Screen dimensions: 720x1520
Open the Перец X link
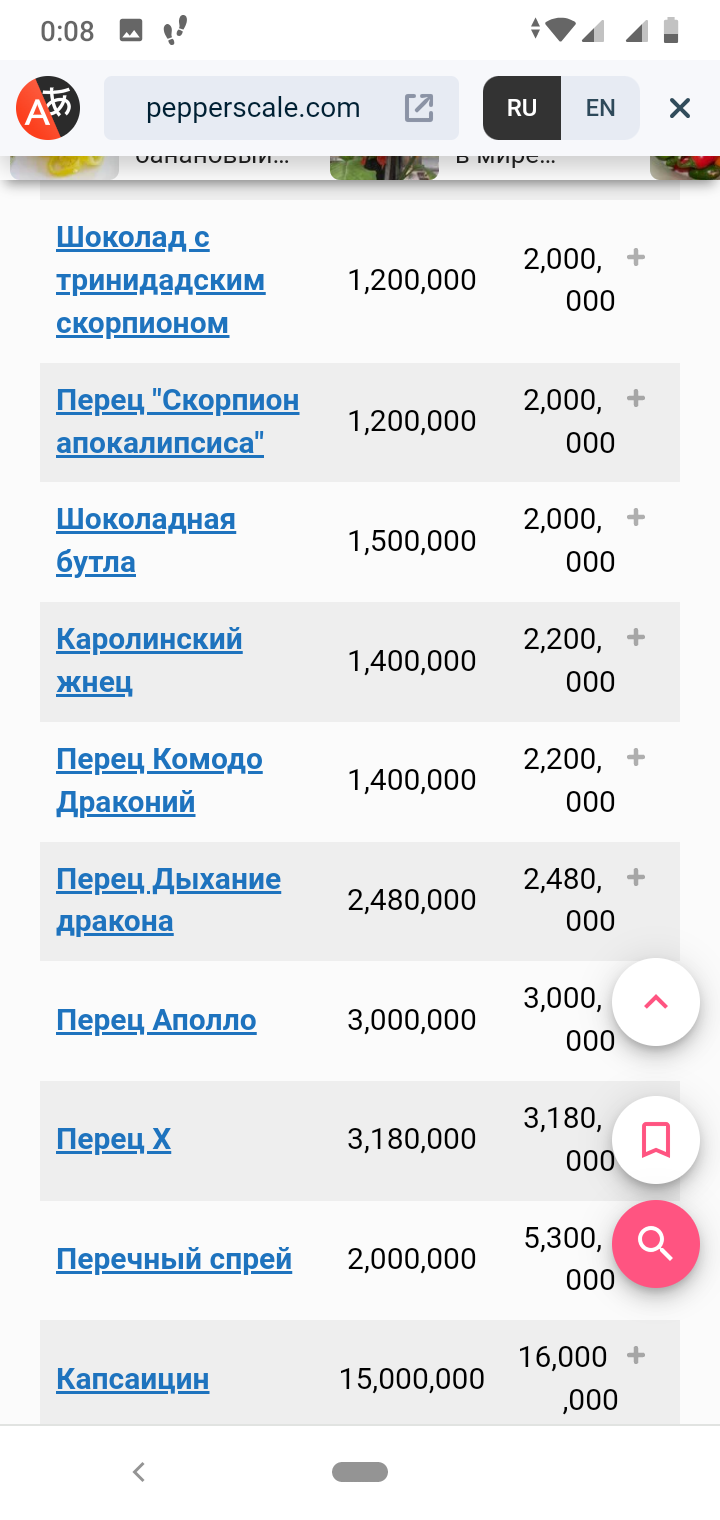point(113,1139)
